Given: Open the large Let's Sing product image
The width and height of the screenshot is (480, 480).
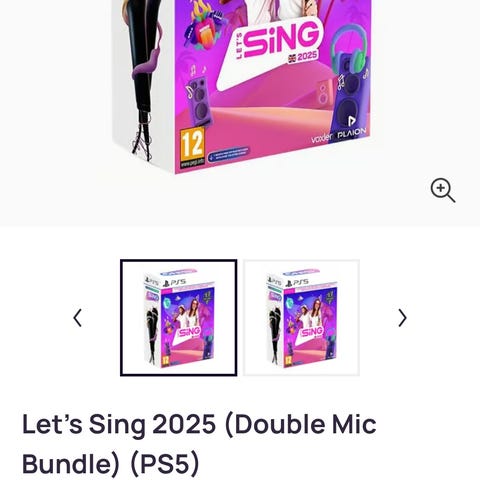Looking at the screenshot, I should coord(242,87).
